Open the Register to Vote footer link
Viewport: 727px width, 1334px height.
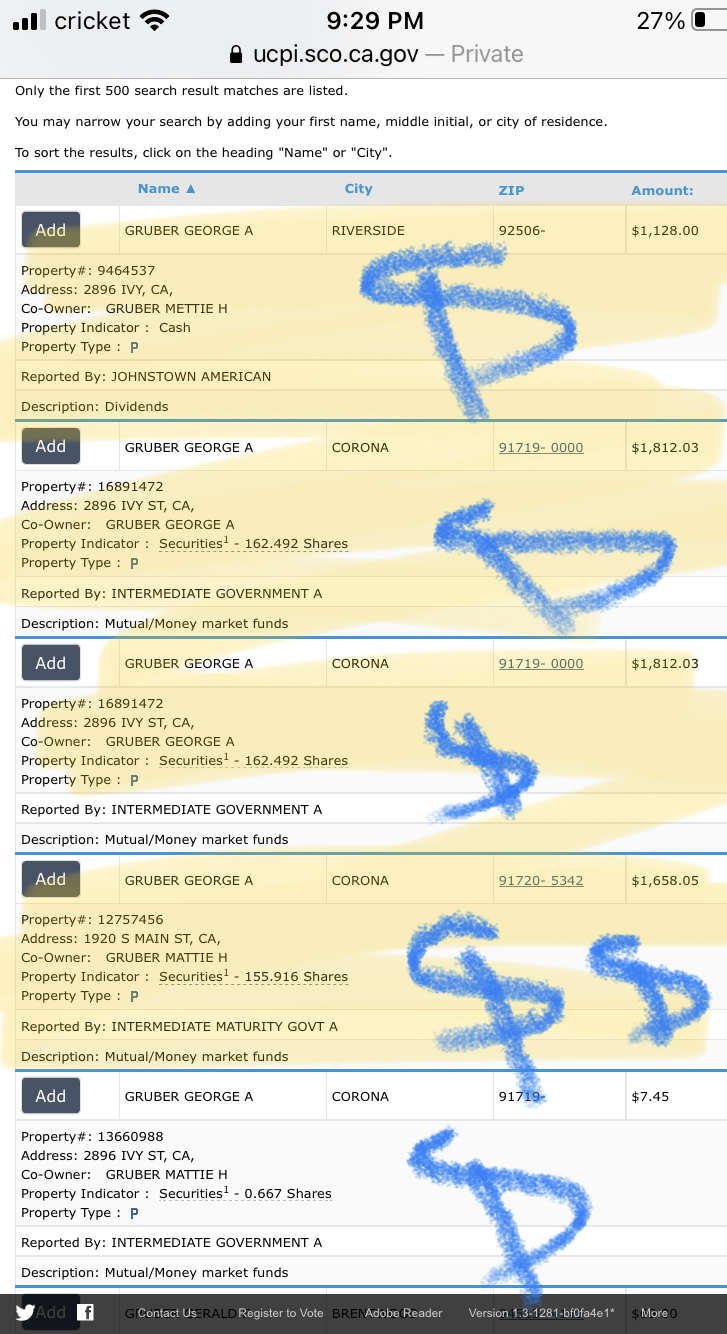coord(281,1313)
